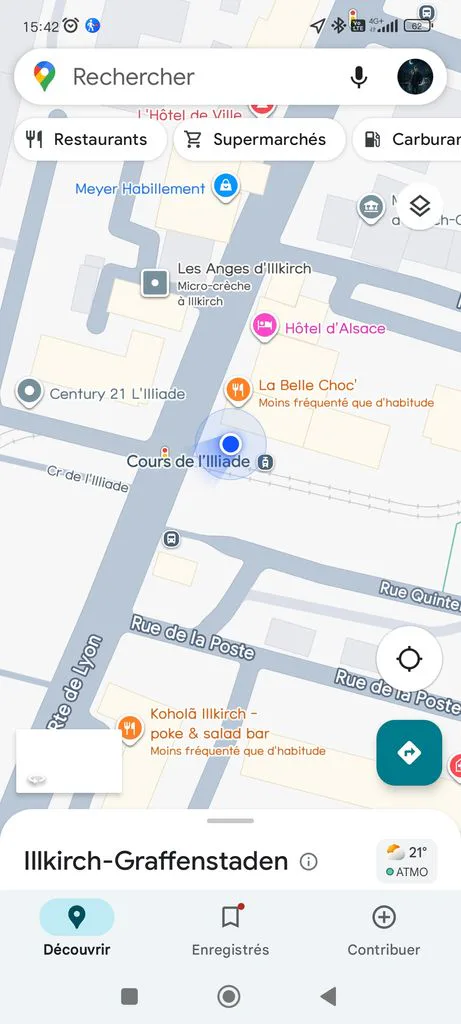Open Koholā Illkirch poke bar marker
The width and height of the screenshot is (461, 1024).
point(130,728)
